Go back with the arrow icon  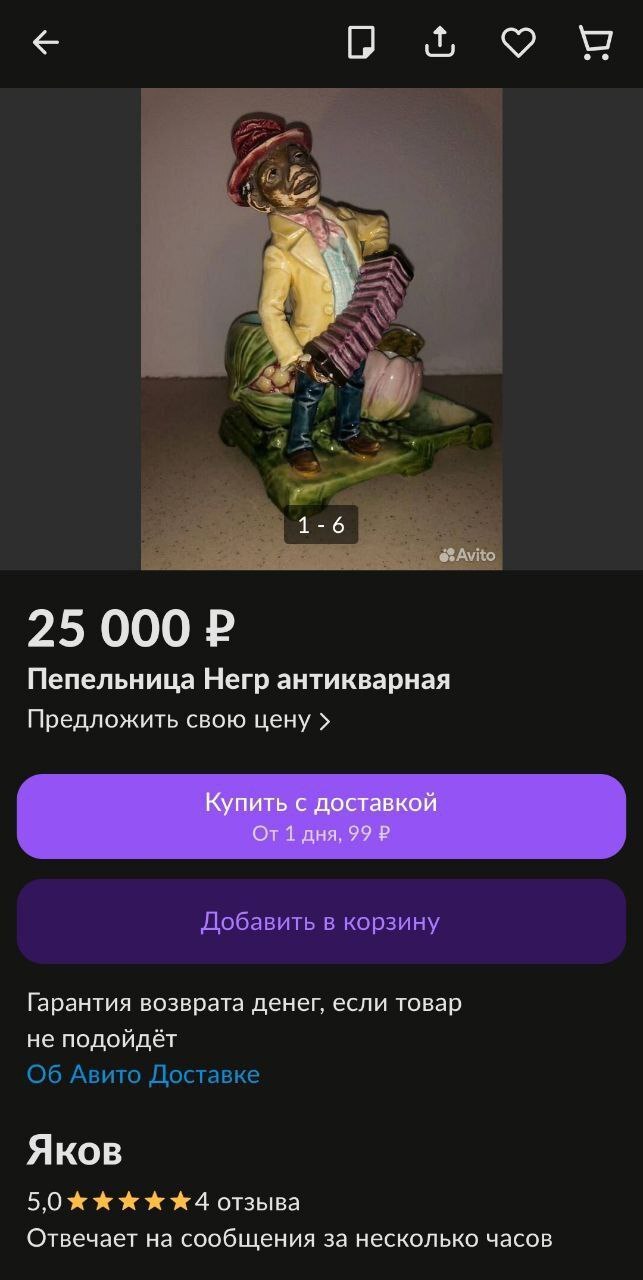(46, 42)
